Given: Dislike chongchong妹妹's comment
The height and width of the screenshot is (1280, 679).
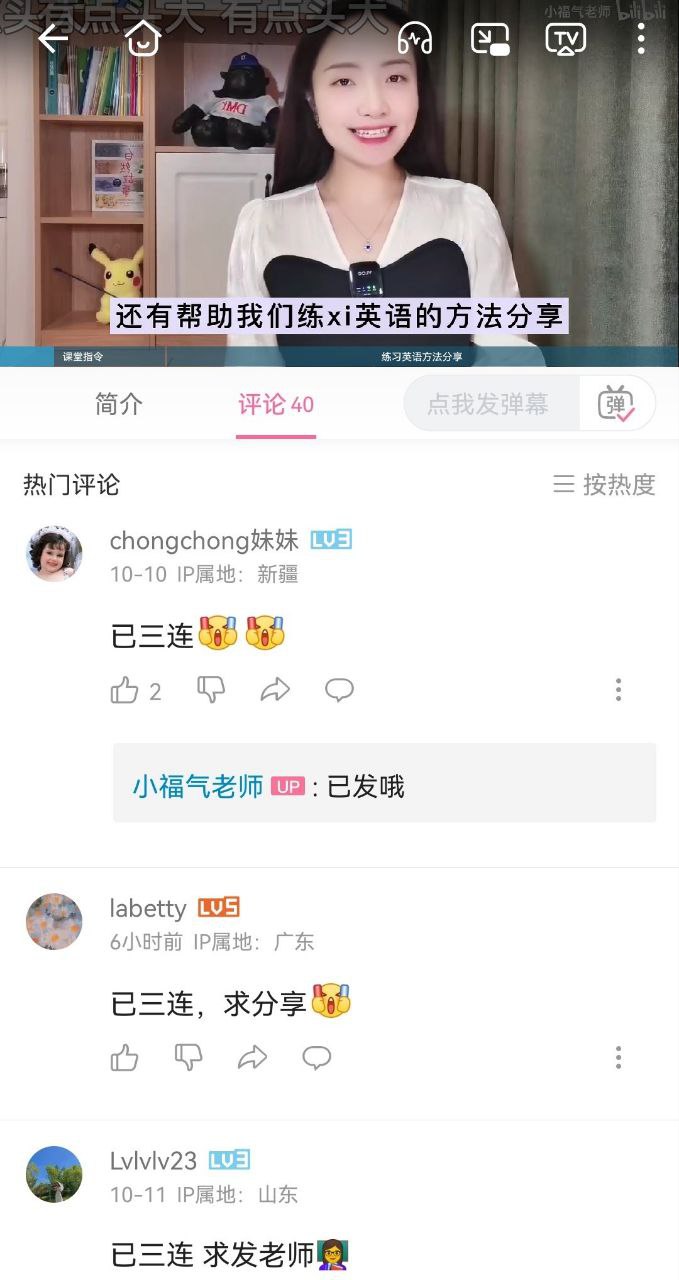Looking at the screenshot, I should click(x=211, y=690).
